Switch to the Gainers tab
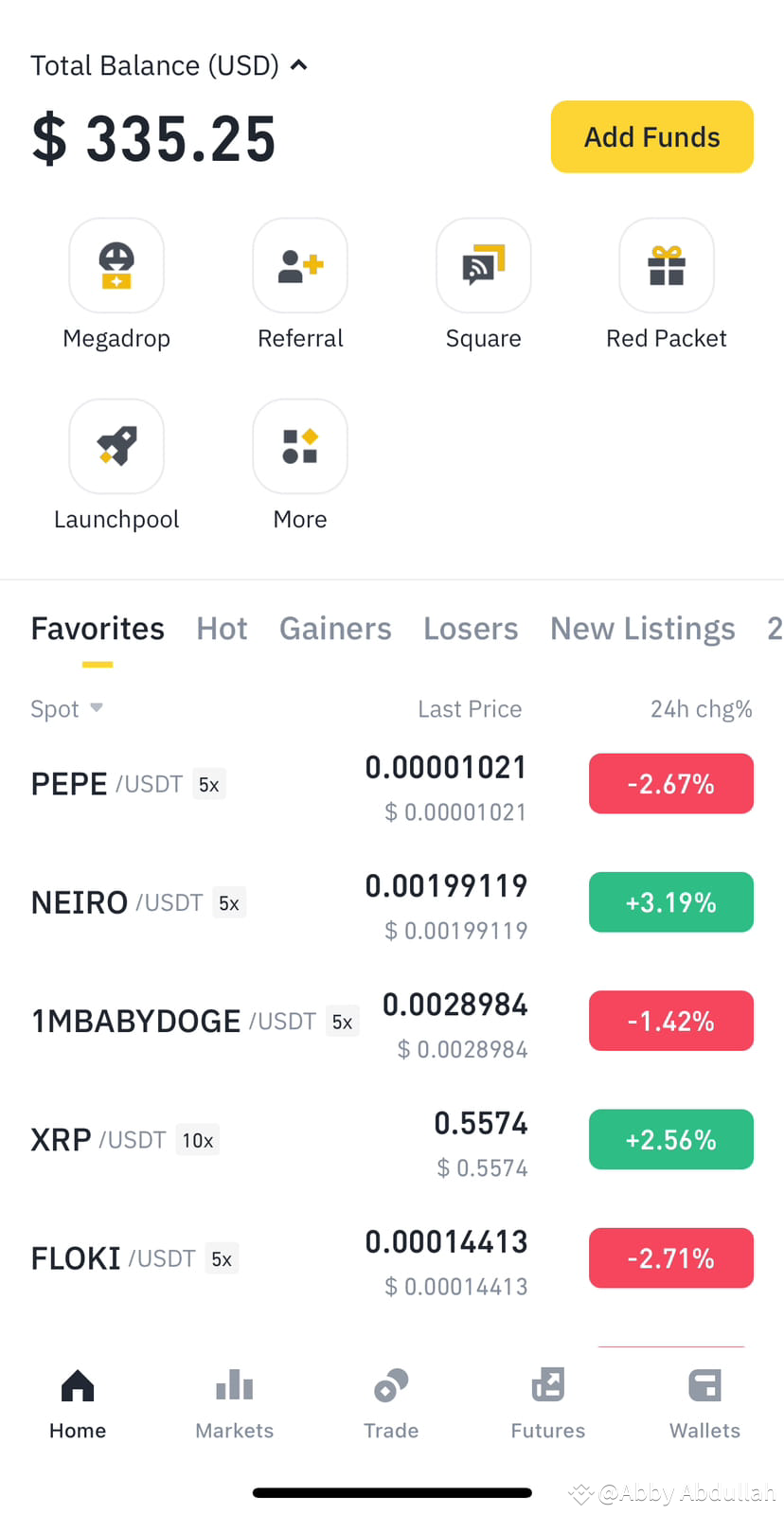 tap(335, 628)
